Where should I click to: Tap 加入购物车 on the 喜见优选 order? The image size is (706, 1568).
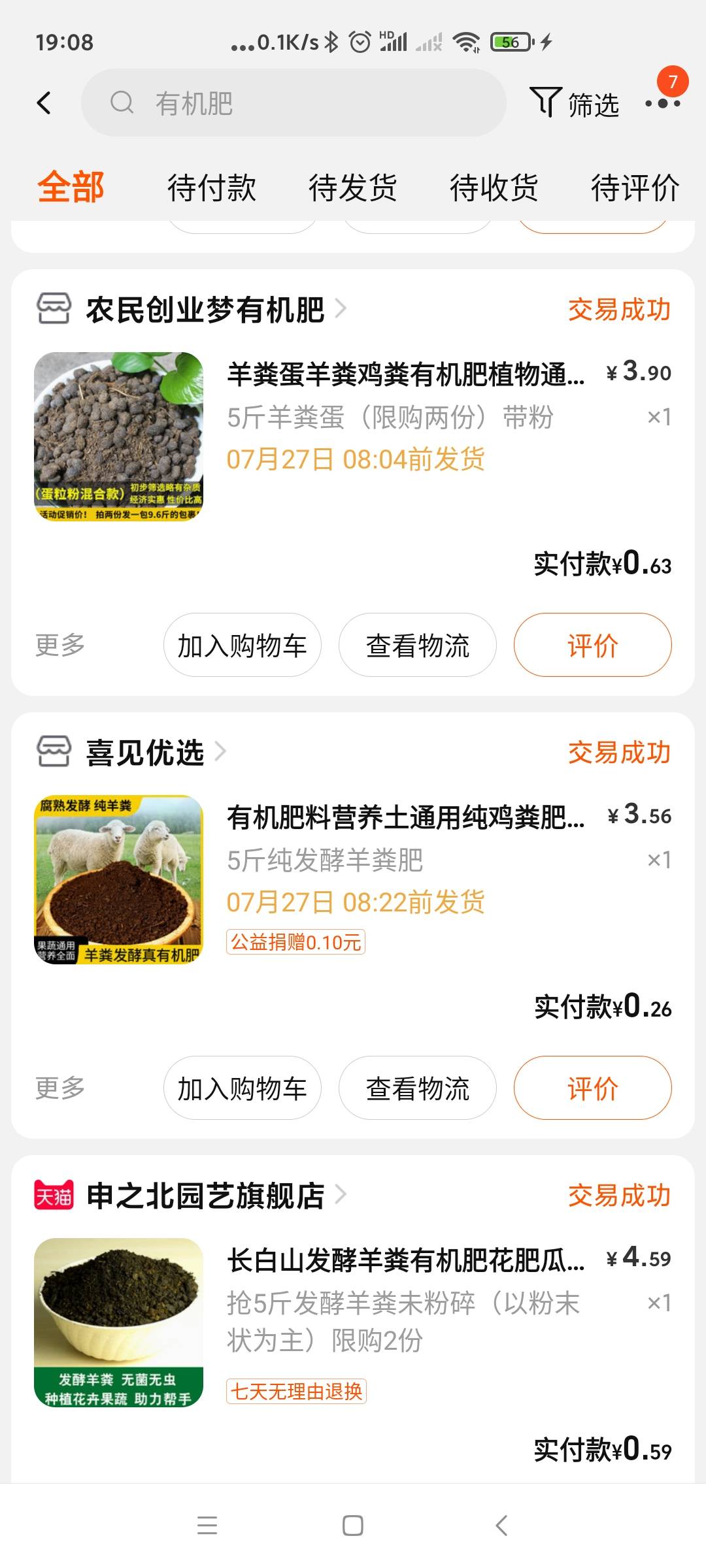click(x=242, y=1088)
